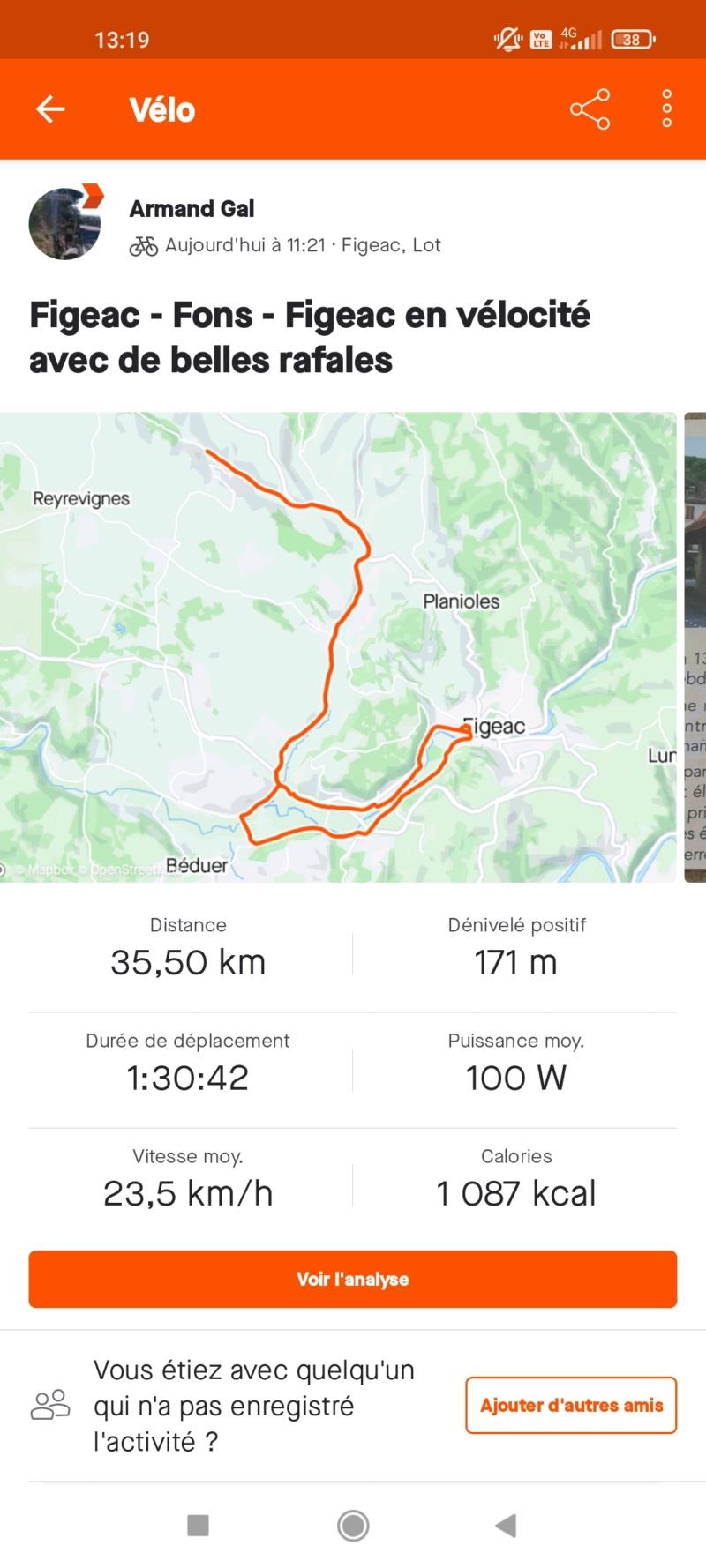Image resolution: width=706 pixels, height=1568 pixels.
Task: Go to the system home screen
Action: coord(353,1525)
